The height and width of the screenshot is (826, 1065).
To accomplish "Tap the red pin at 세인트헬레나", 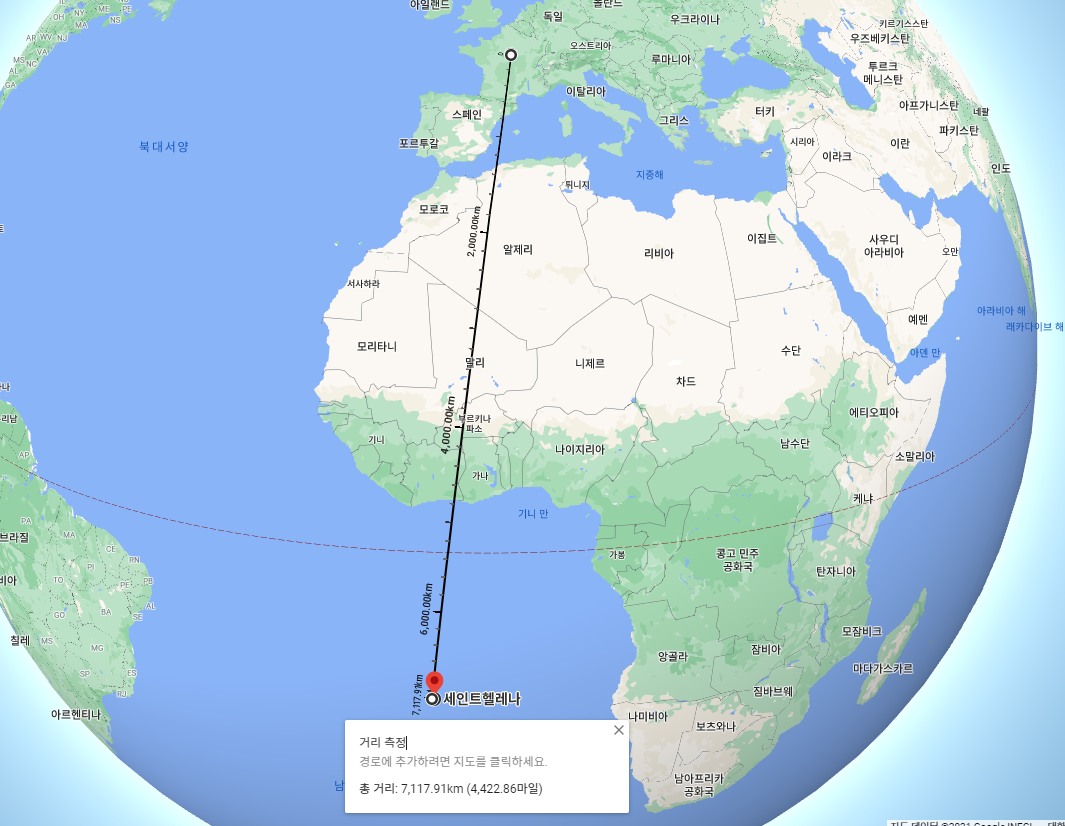I will tap(434, 681).
